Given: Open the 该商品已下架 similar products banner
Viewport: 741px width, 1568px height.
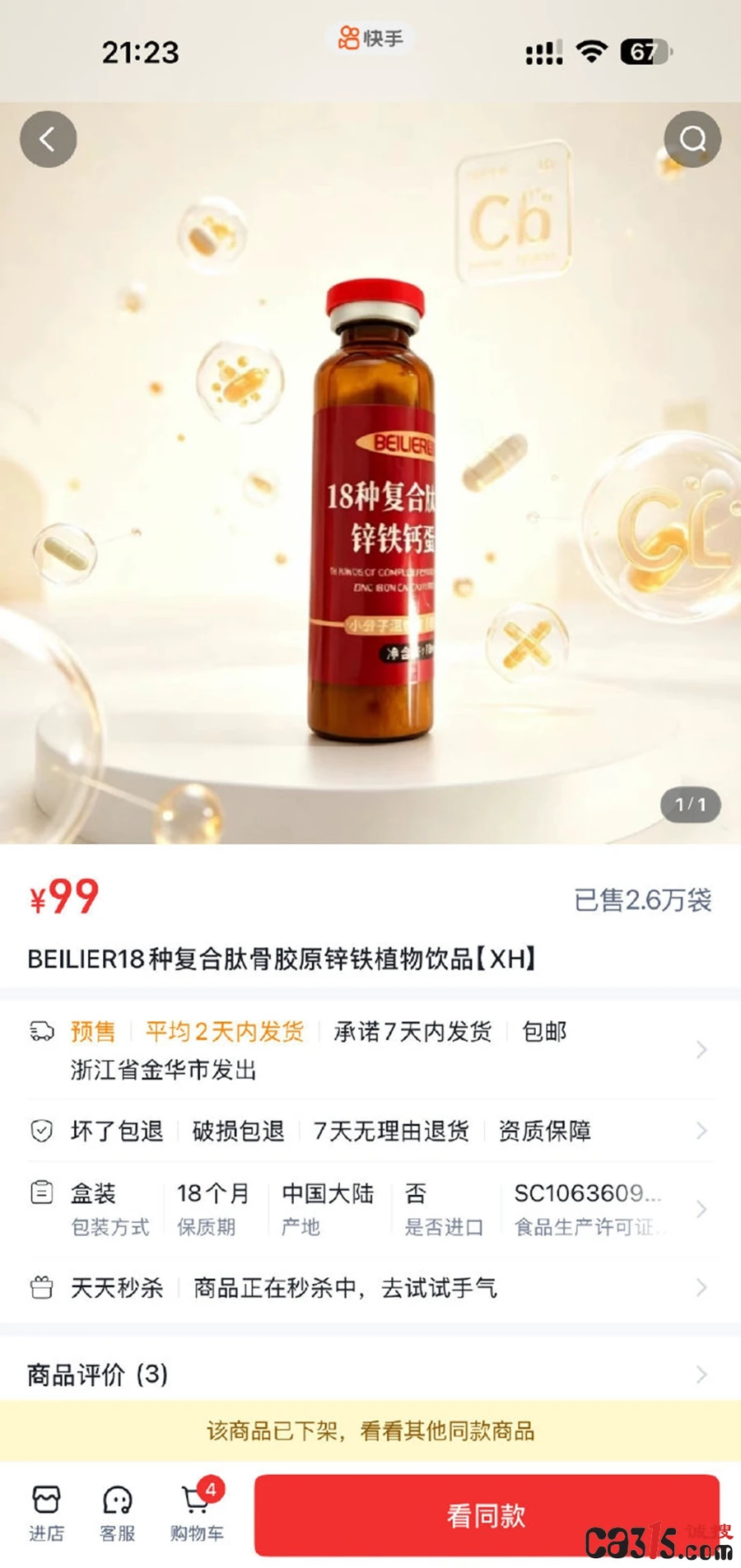Looking at the screenshot, I should (370, 1431).
